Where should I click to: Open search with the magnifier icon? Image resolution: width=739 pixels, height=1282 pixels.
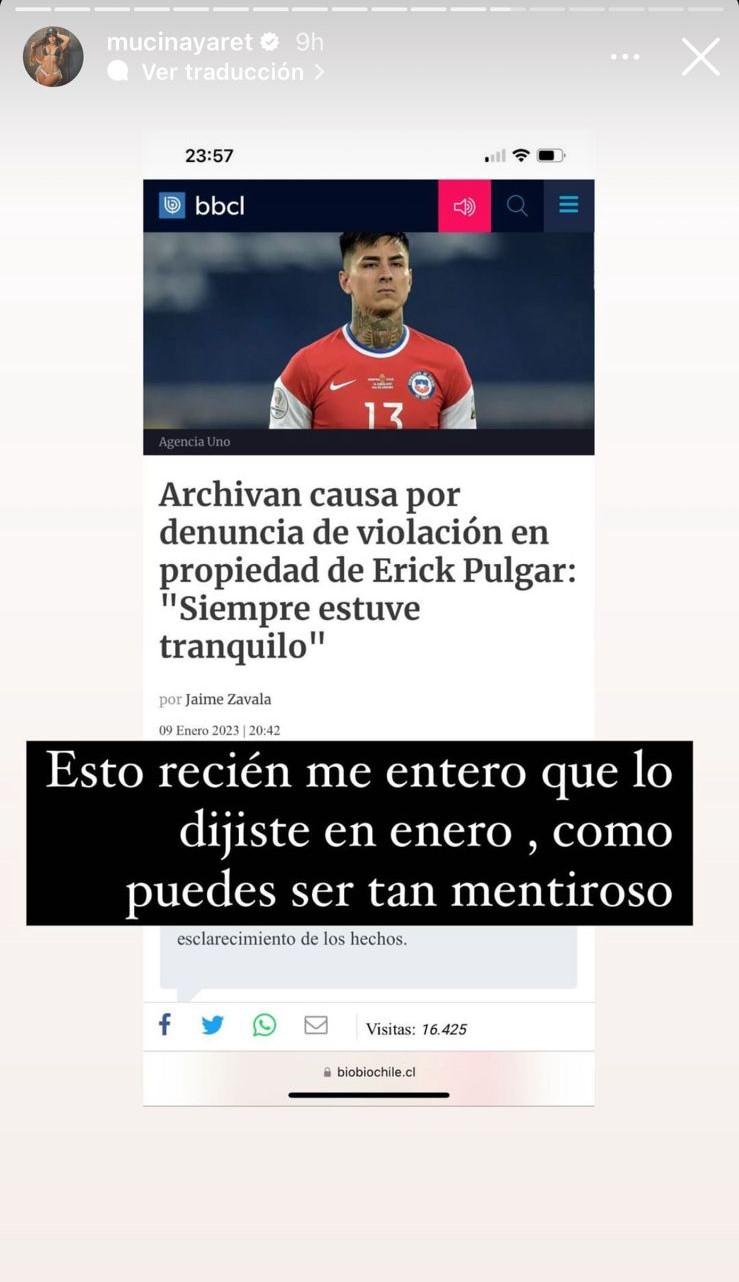click(517, 205)
